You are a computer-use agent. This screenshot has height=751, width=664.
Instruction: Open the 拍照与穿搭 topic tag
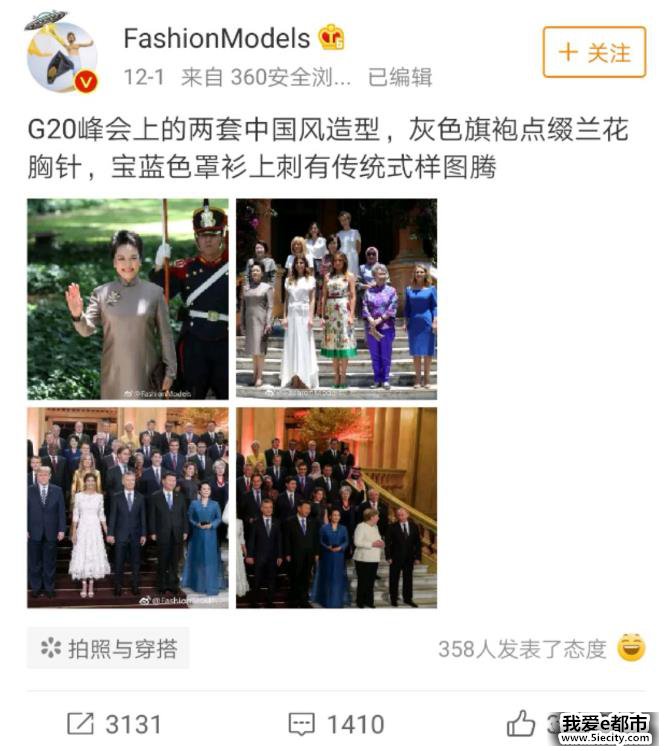108,649
